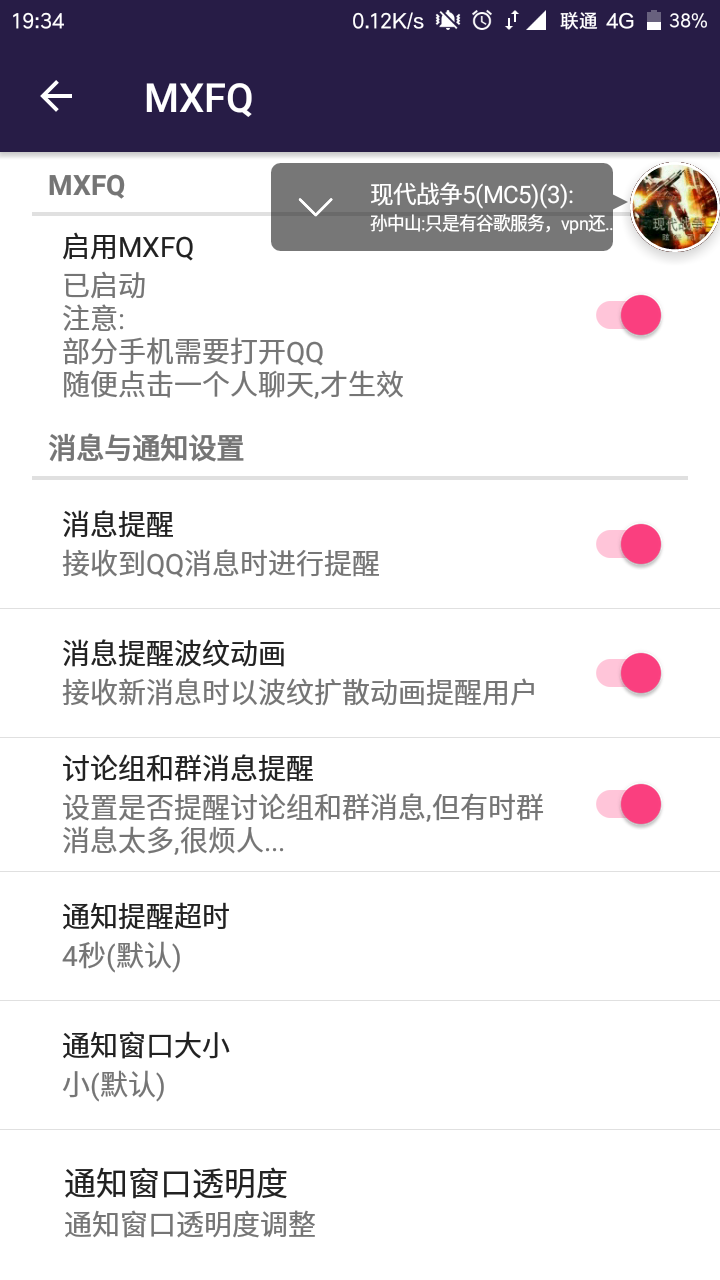The width and height of the screenshot is (720, 1280).
Task: Collapse the floating notification with the chevron
Action: [x=315, y=207]
